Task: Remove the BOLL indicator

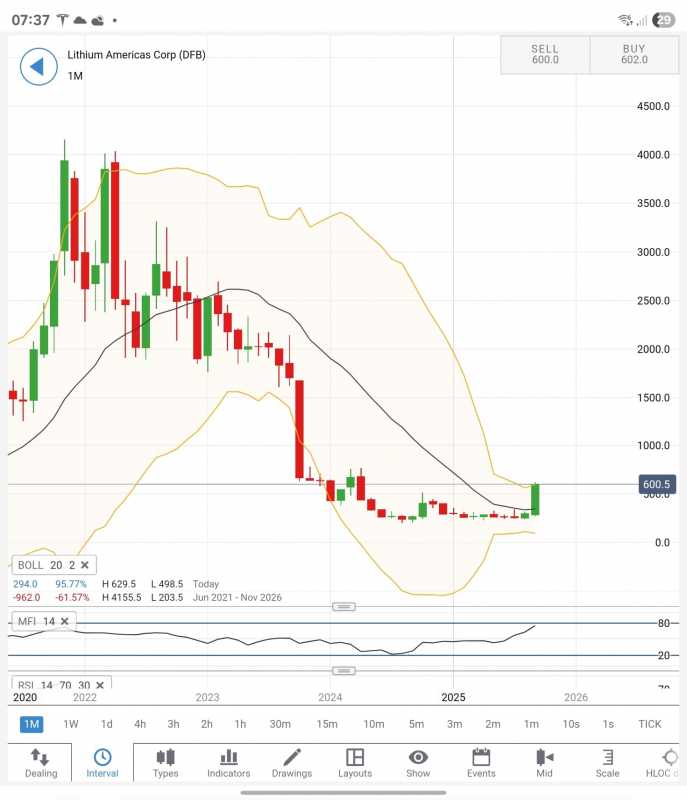Action: [x=86, y=565]
